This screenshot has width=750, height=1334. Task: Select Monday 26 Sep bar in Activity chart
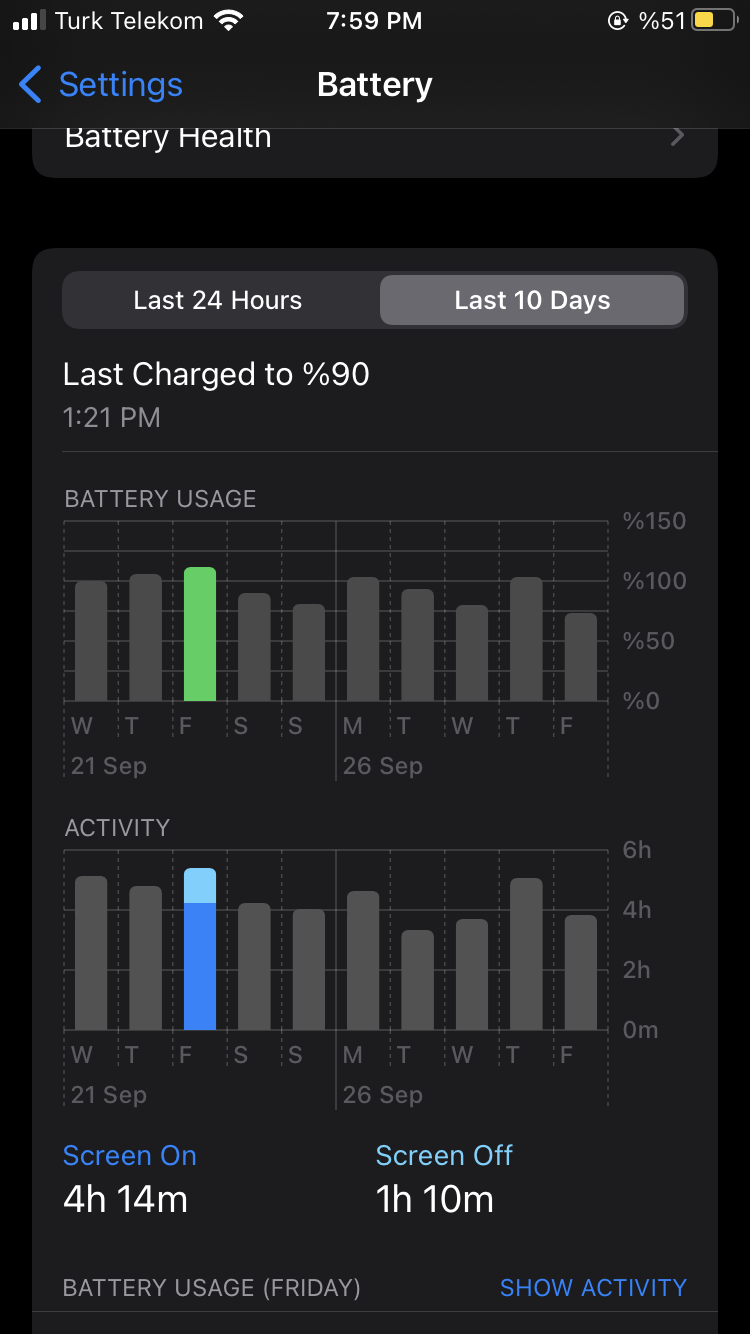click(x=363, y=961)
